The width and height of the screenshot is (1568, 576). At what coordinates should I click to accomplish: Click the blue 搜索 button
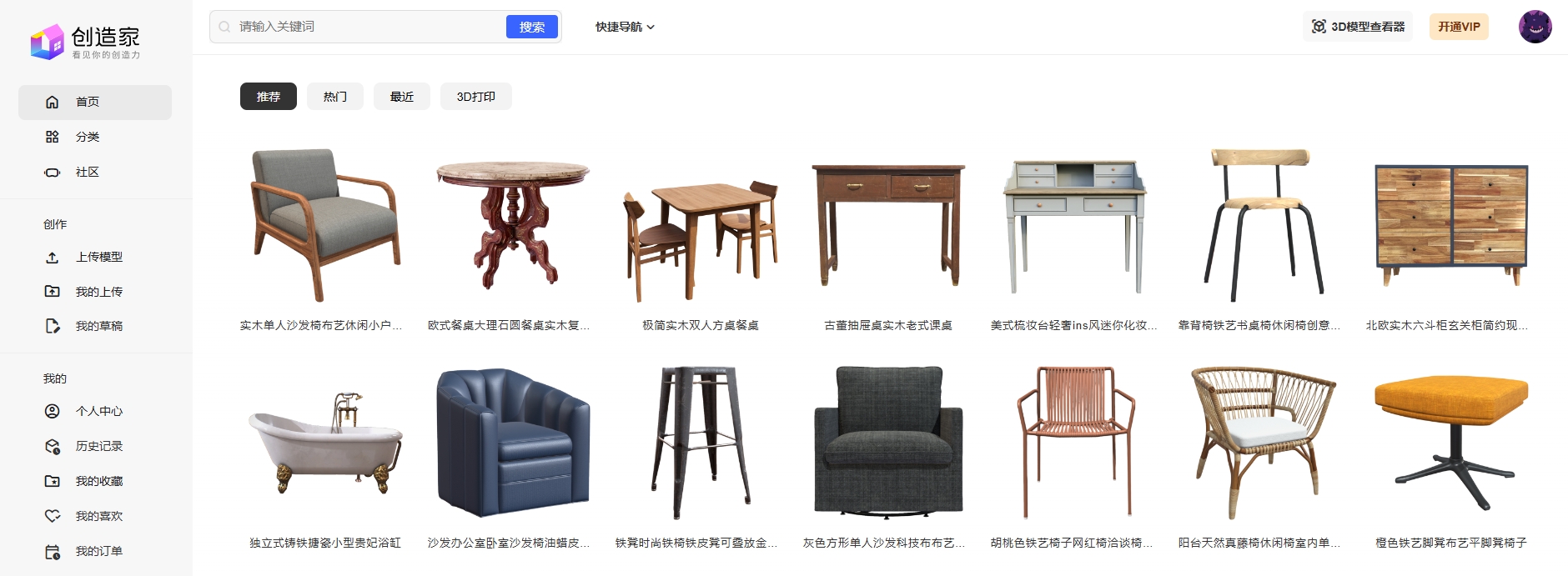coord(531,27)
